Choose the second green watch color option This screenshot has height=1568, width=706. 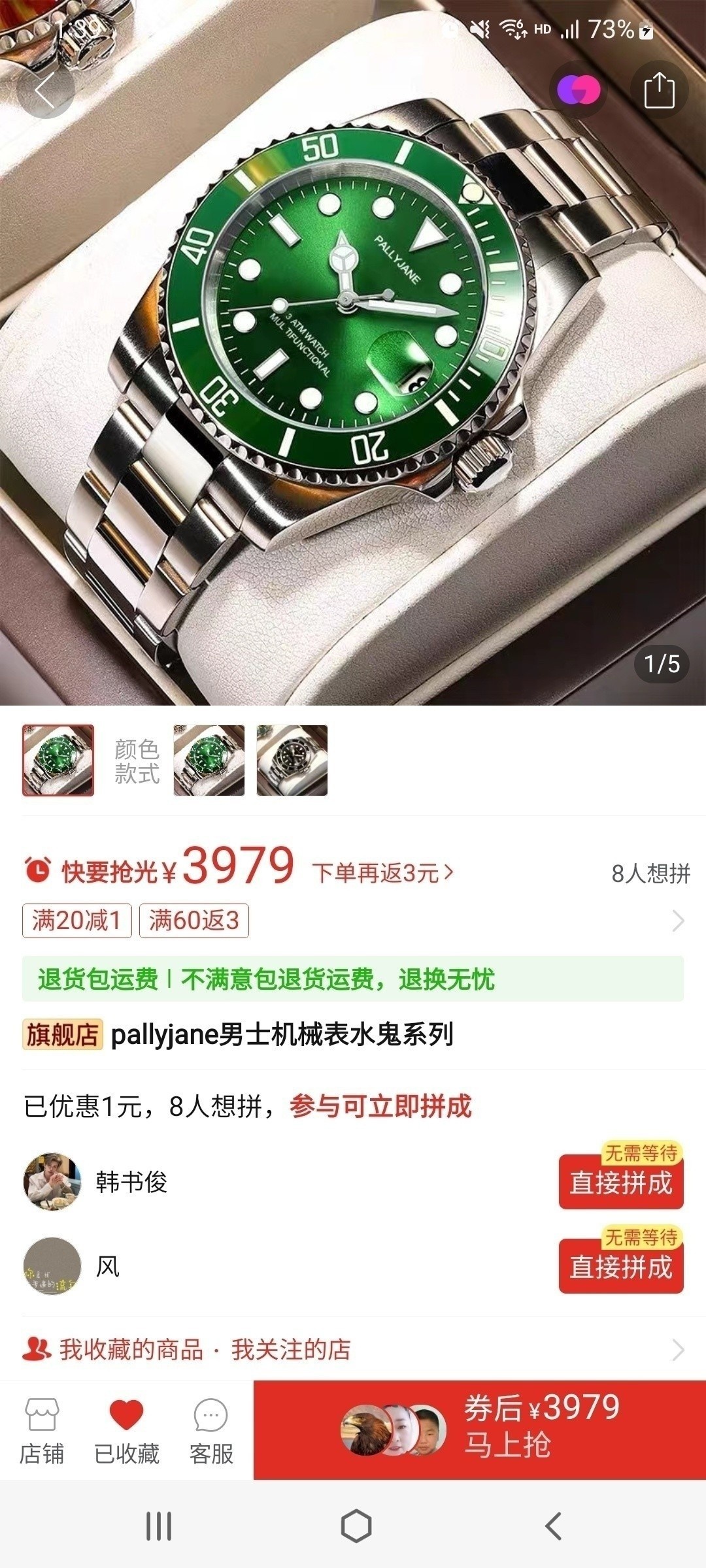(209, 760)
